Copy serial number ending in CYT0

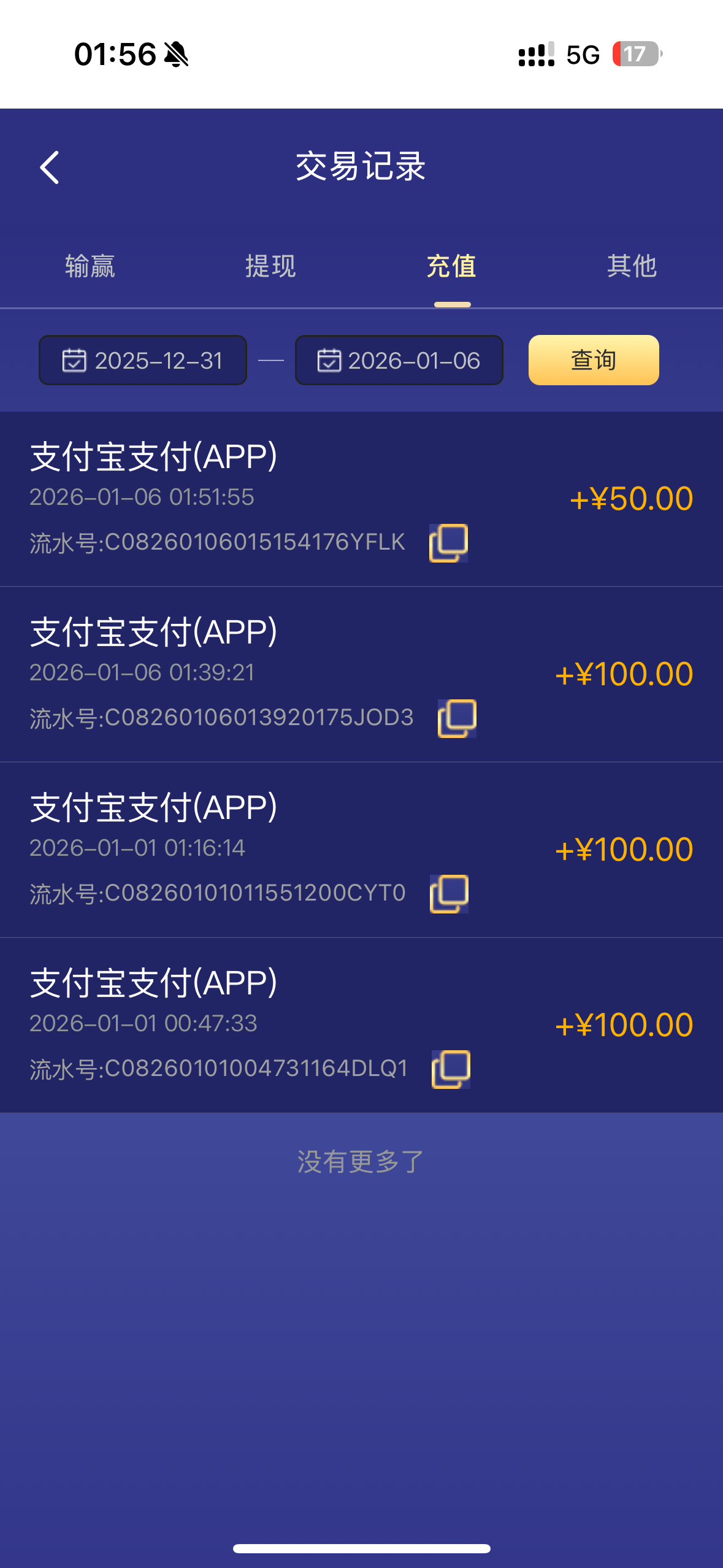pos(449,894)
